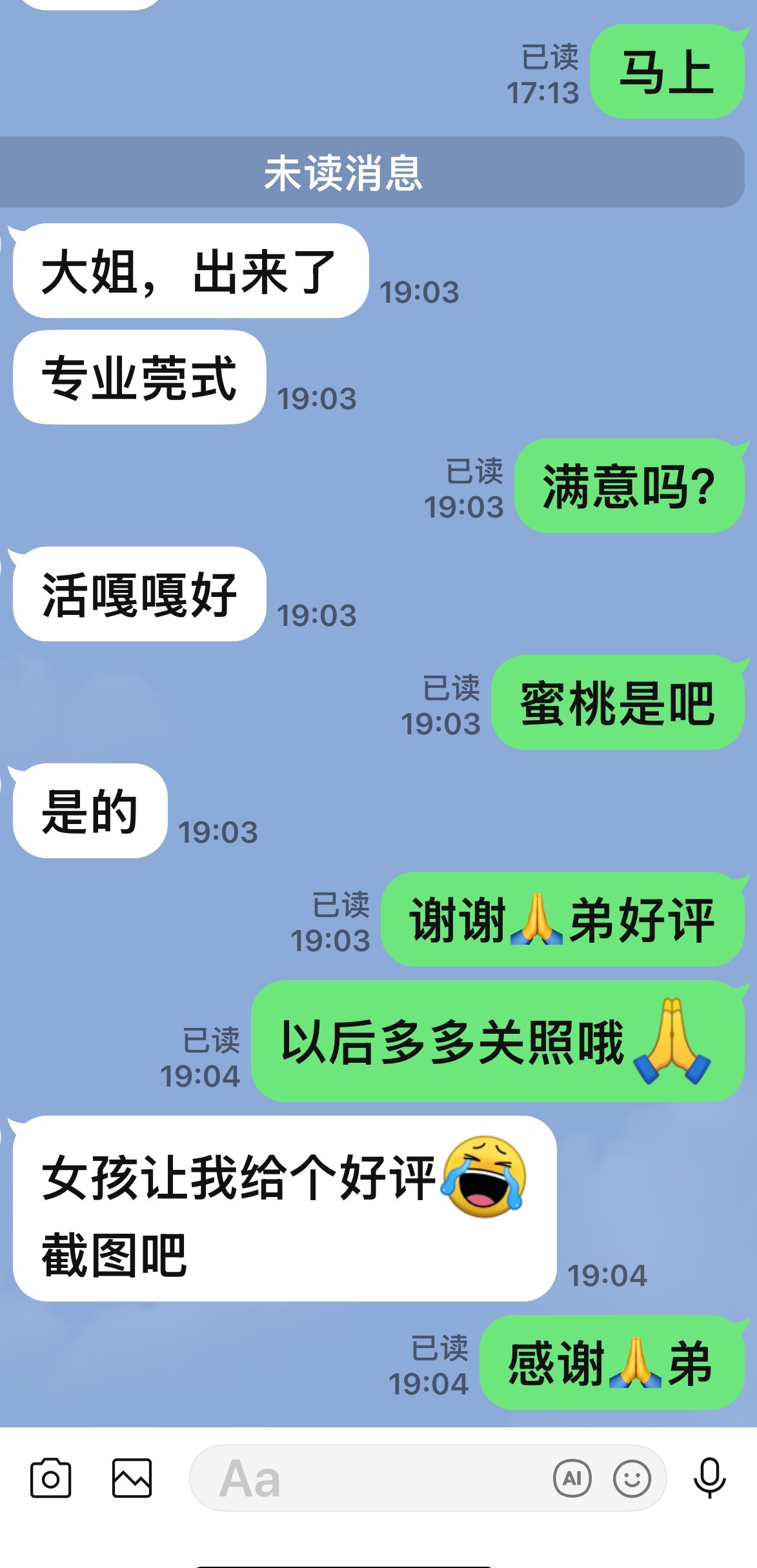This screenshot has height=1568, width=757.
Task: Open the camera to take a photo
Action: 50,1478
